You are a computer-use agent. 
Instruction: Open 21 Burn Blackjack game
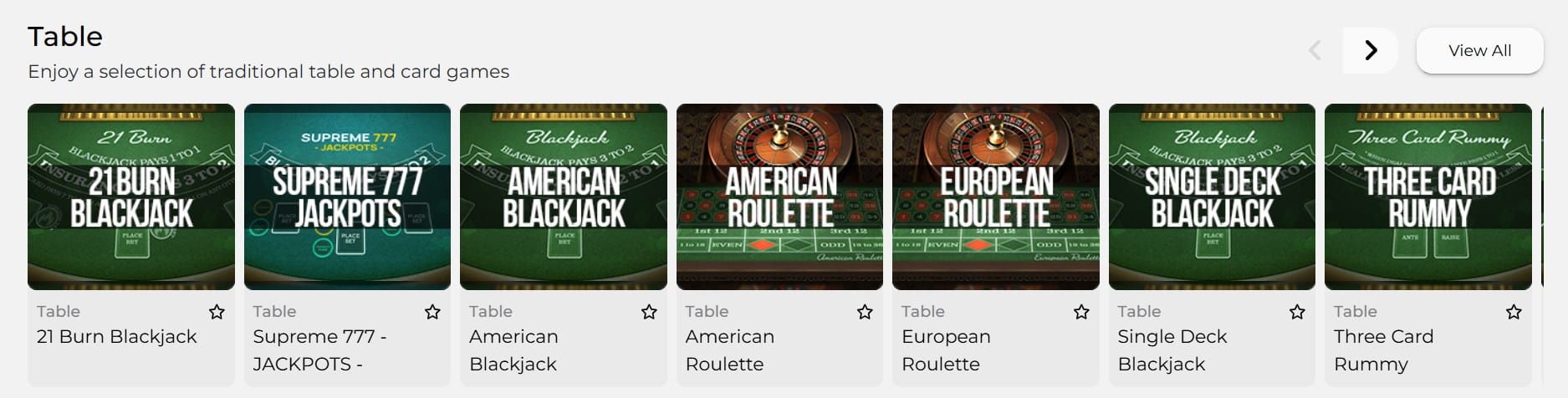click(x=131, y=196)
